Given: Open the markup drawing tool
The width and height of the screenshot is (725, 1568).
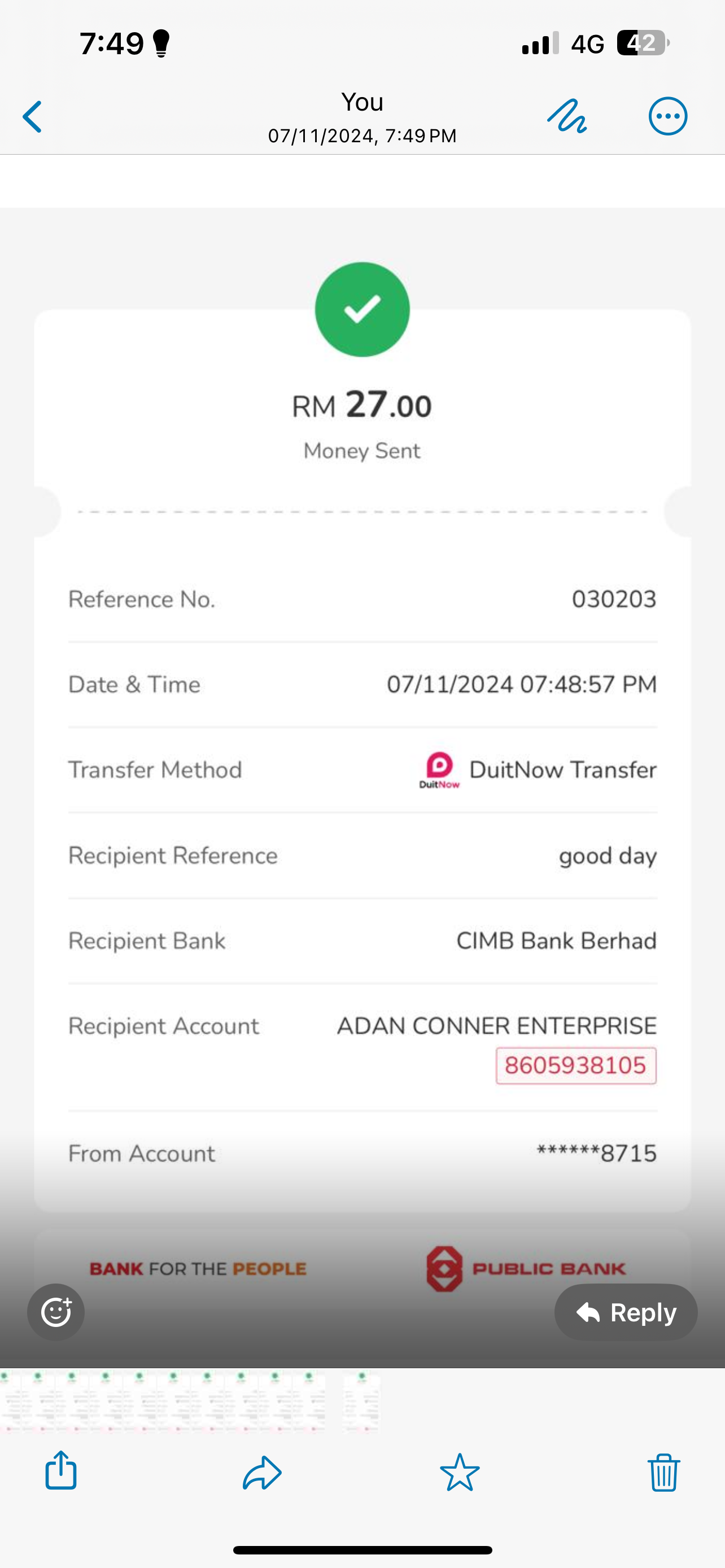Looking at the screenshot, I should [567, 116].
